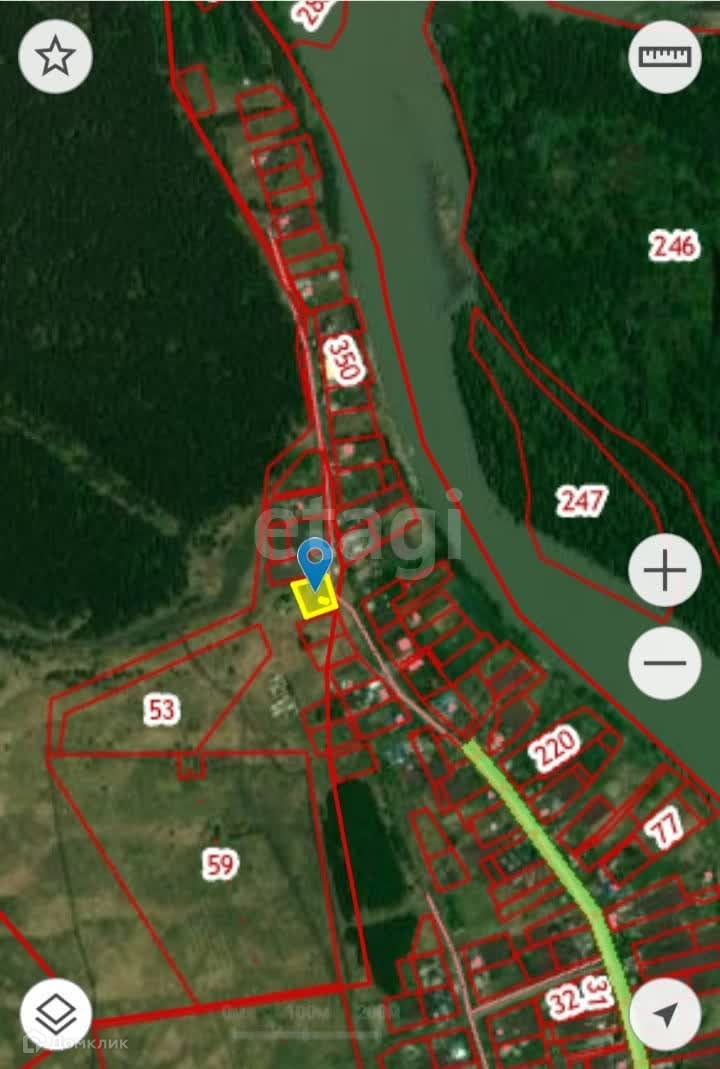Add this location to favorites with the star
Image resolution: width=720 pixels, height=1069 pixels.
coord(56,57)
